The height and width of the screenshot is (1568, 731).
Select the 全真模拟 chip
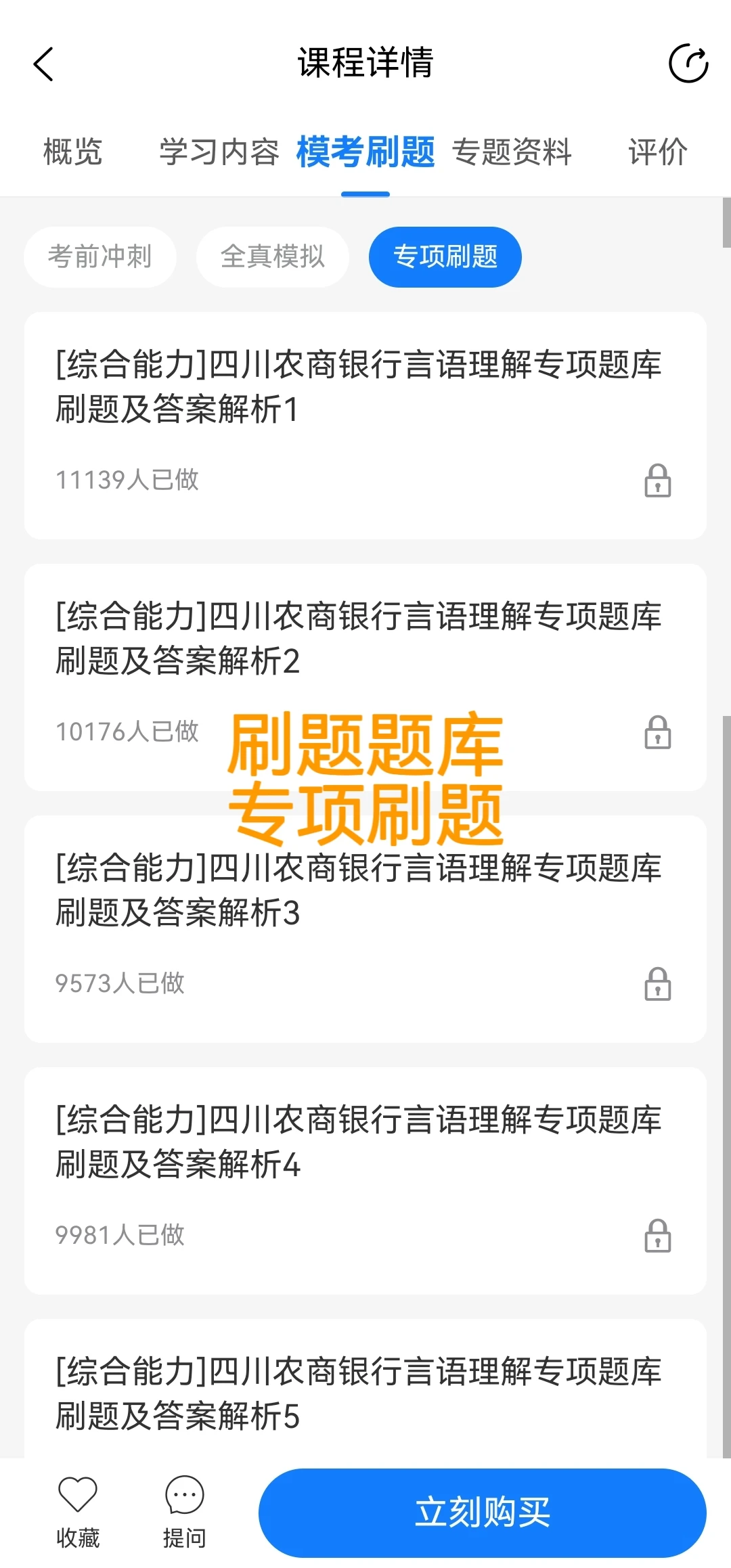click(273, 257)
